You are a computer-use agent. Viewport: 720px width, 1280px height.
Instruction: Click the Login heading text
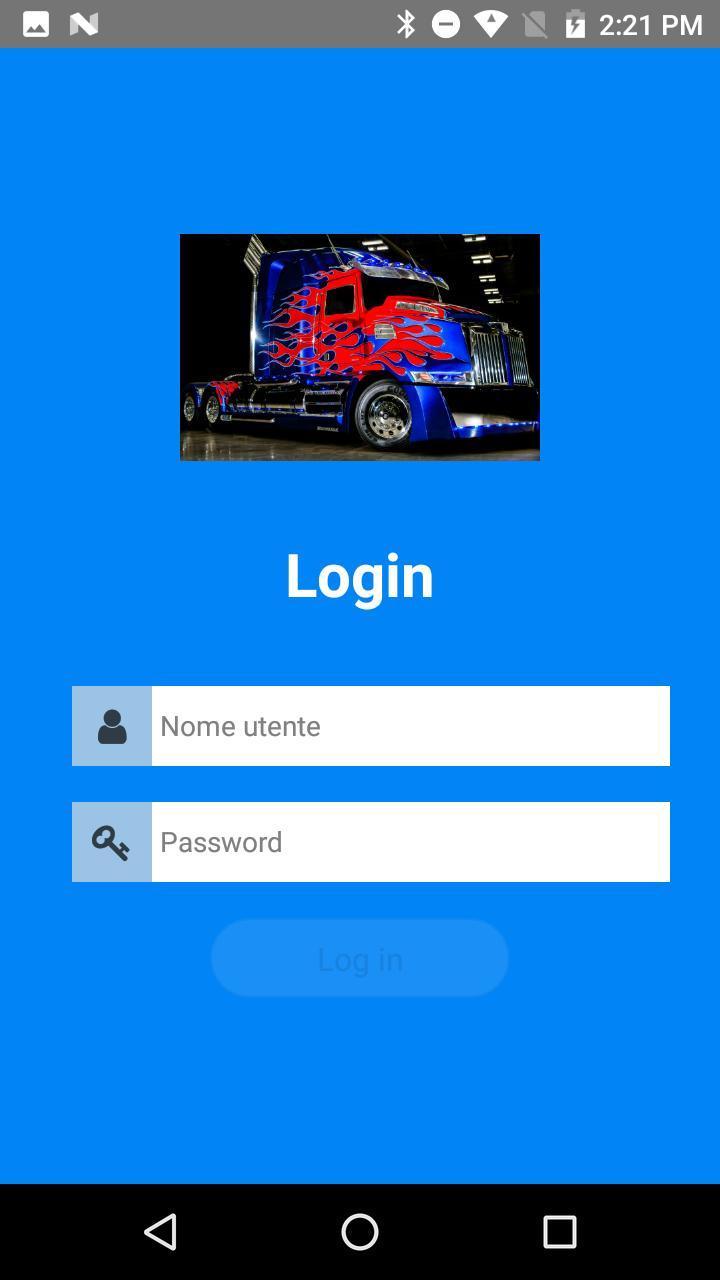tap(359, 576)
